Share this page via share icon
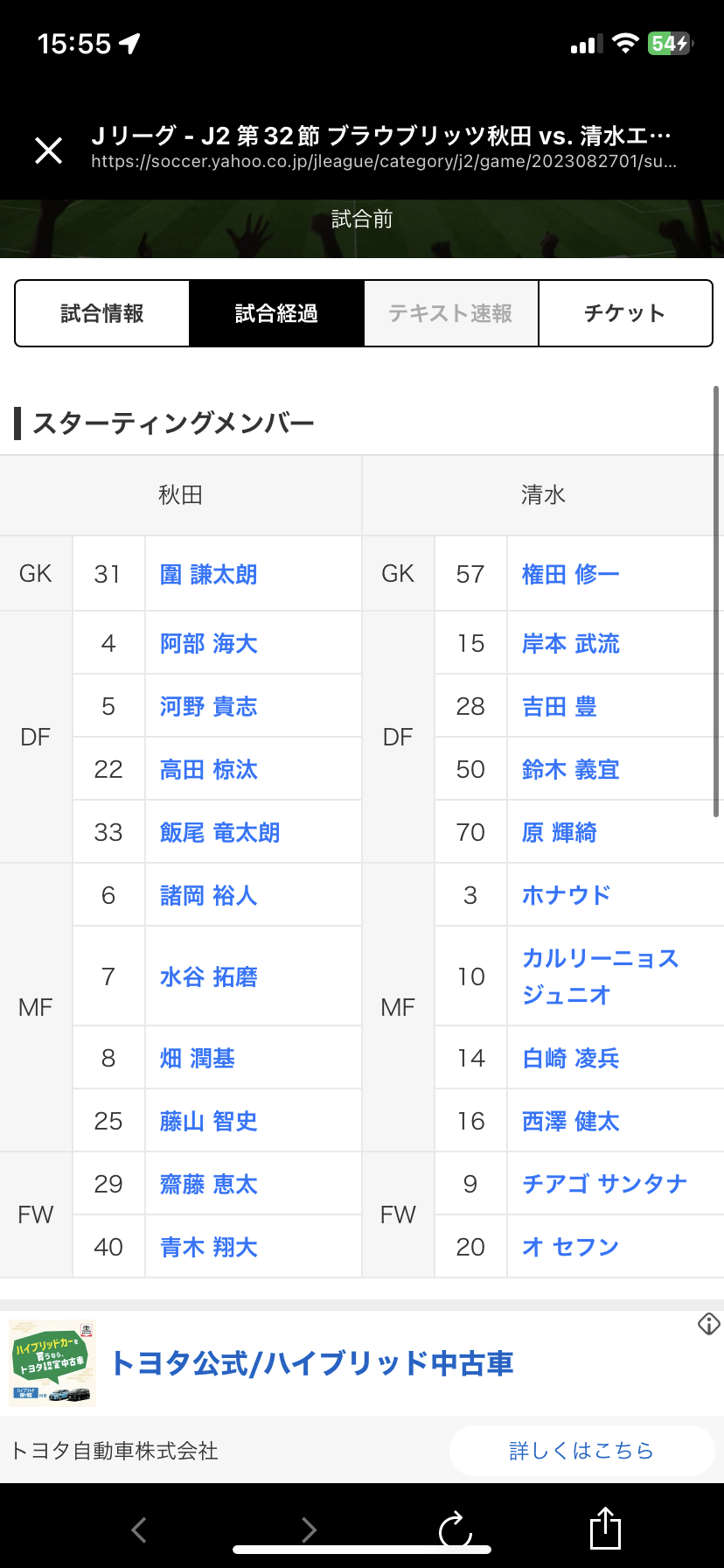 pyautogui.click(x=604, y=1529)
